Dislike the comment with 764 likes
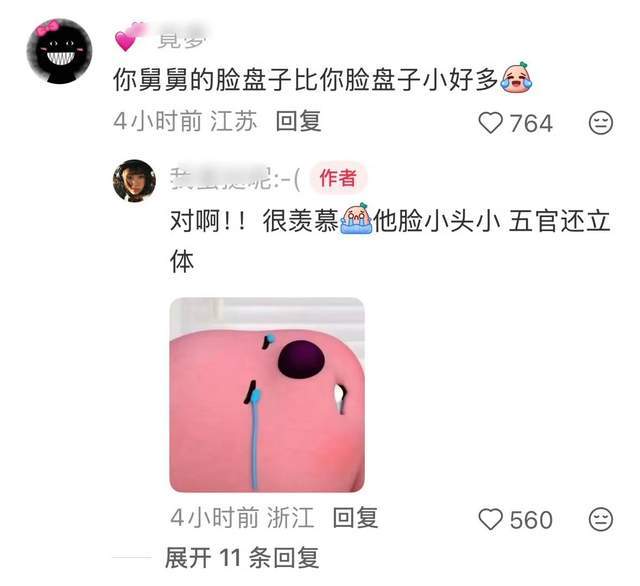Image resolution: width=640 pixels, height=586 pixels. pos(600,123)
